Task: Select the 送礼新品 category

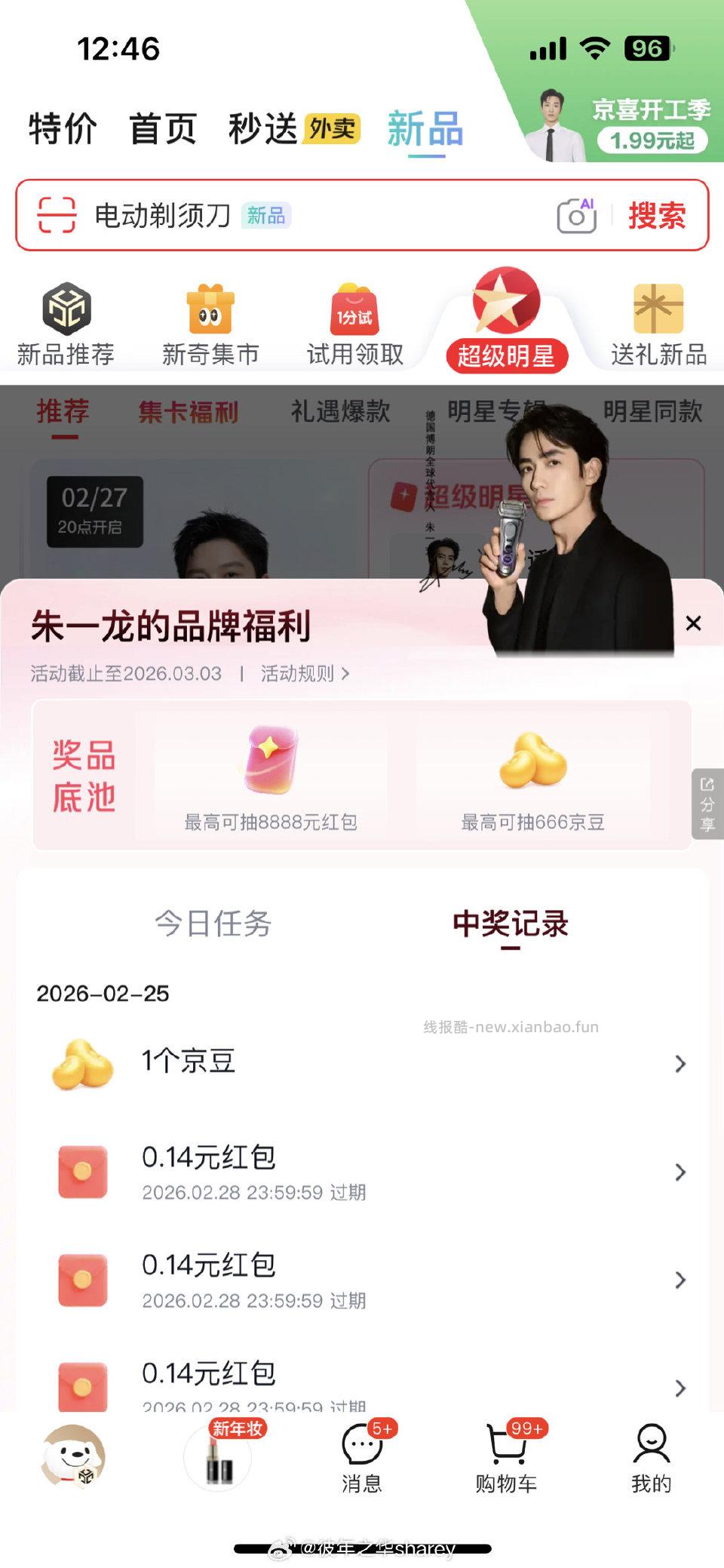Action: 658,324
